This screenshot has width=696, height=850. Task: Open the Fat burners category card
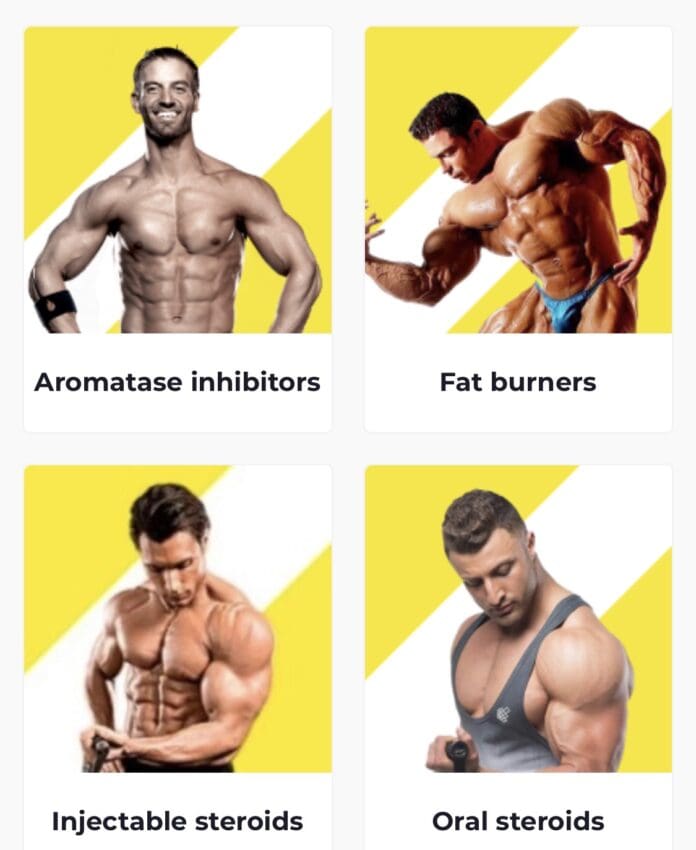pos(517,381)
